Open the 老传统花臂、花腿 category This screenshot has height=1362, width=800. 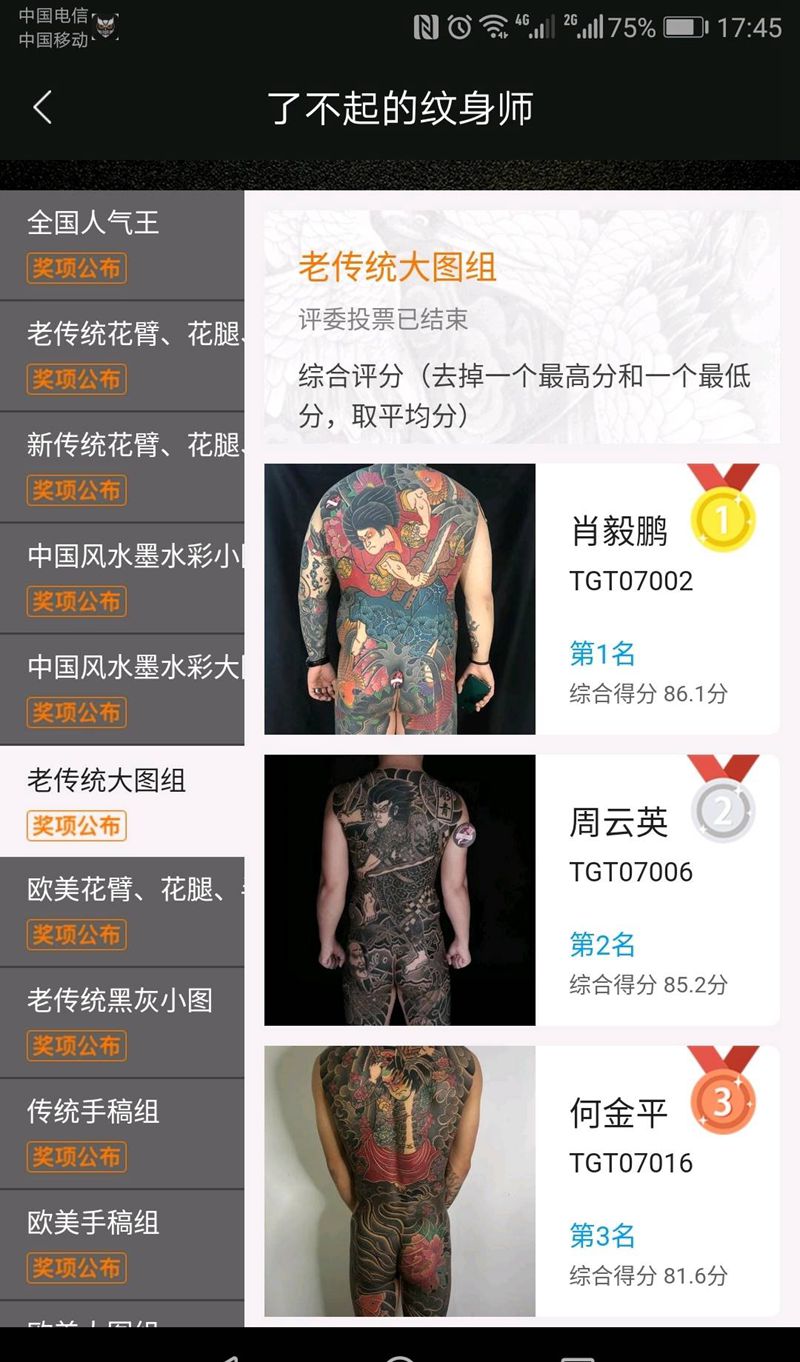click(122, 355)
